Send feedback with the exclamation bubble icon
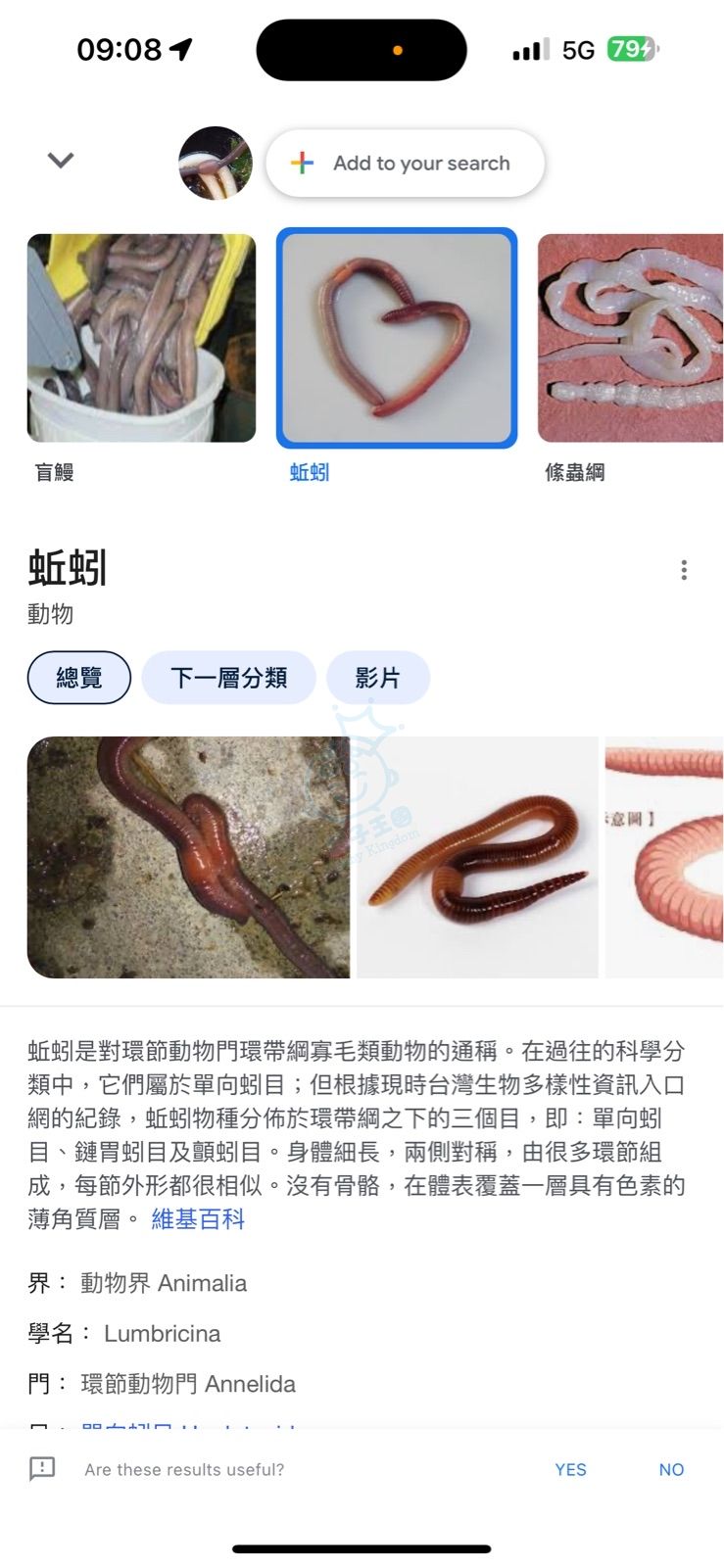Screen dimensions: 724x1568 (x=42, y=1469)
